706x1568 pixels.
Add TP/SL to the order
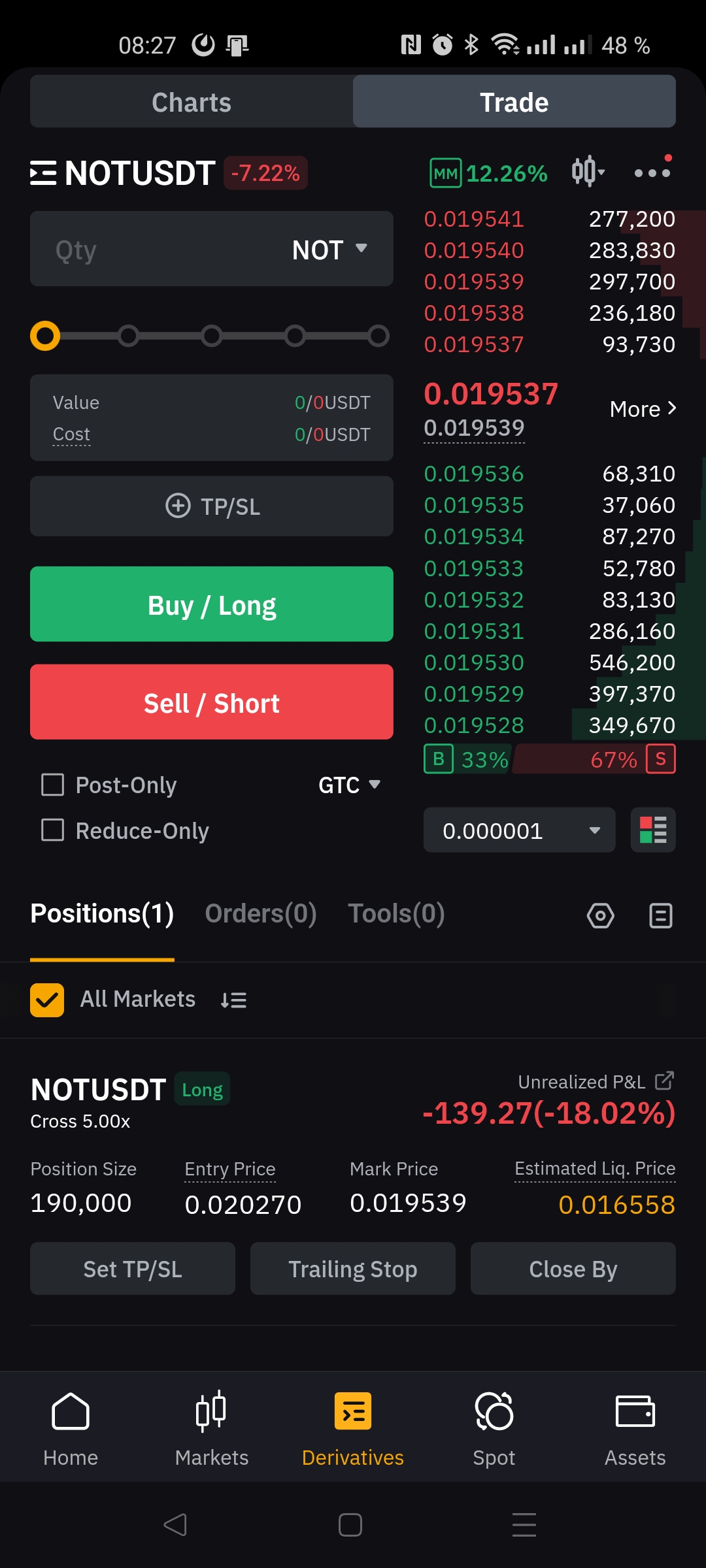coord(212,506)
